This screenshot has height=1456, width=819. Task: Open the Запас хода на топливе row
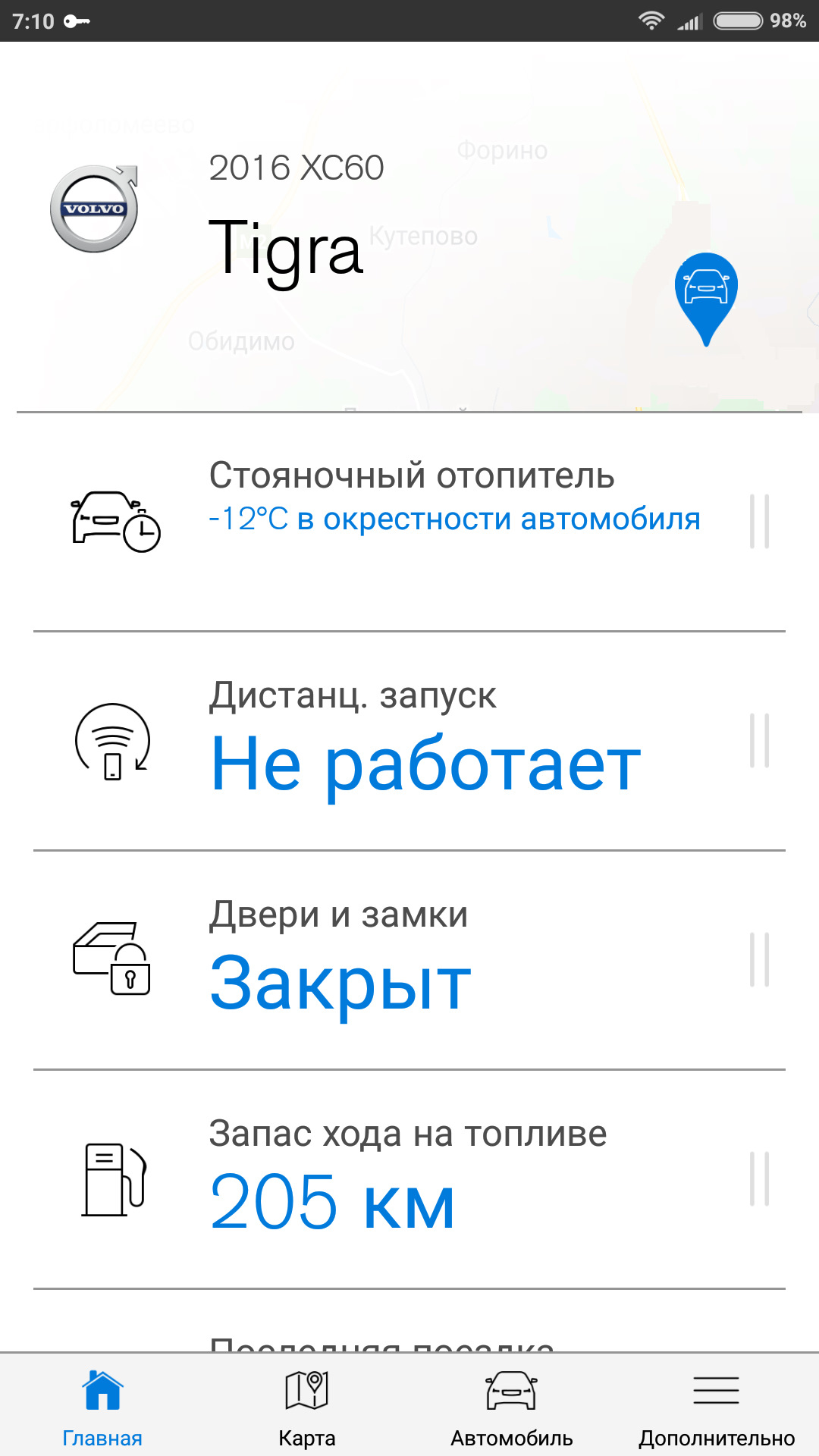(409, 1179)
